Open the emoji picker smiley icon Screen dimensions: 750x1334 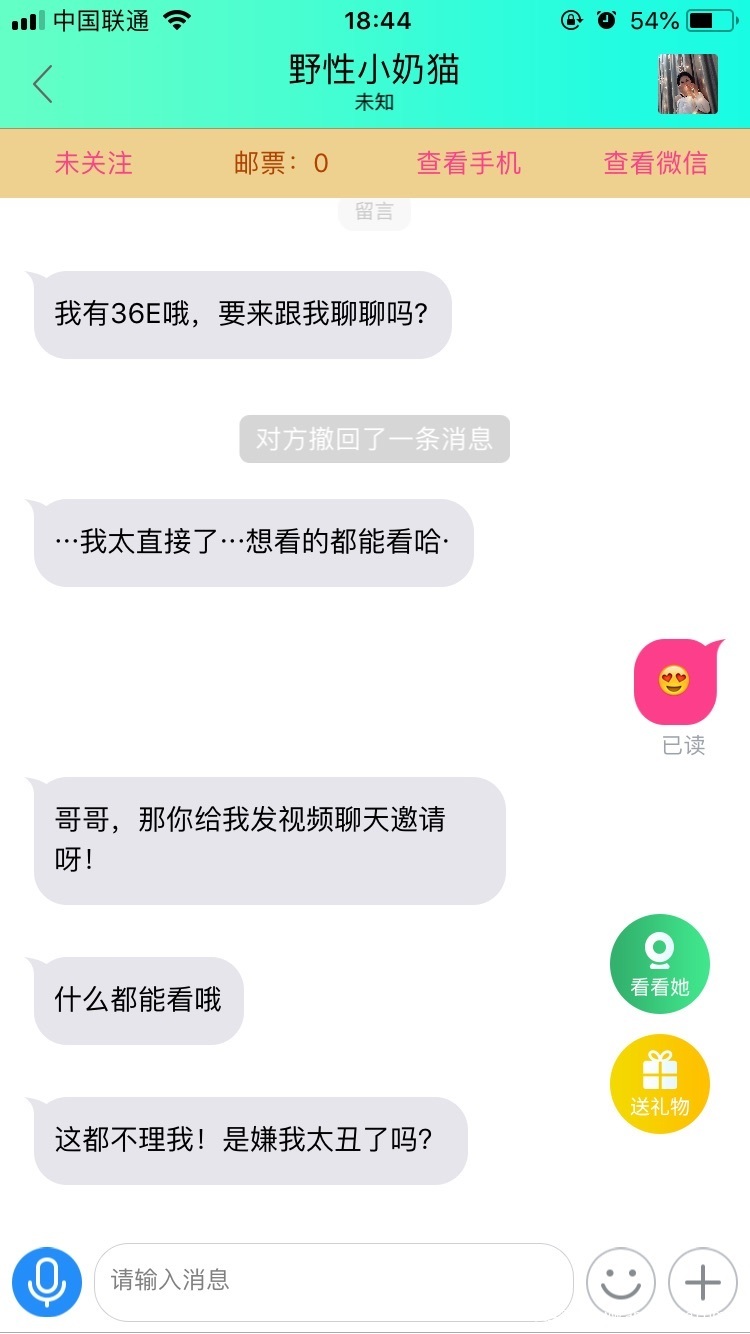tap(620, 1281)
